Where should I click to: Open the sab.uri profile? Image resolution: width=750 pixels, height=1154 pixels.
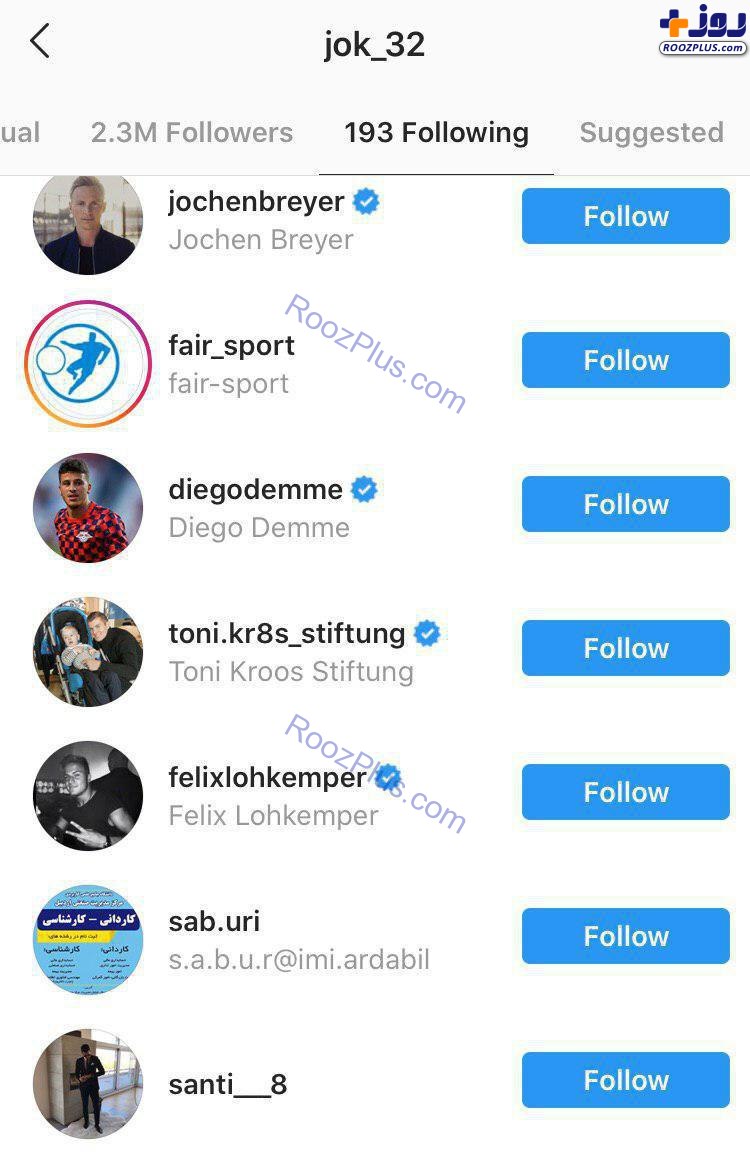click(x=214, y=922)
